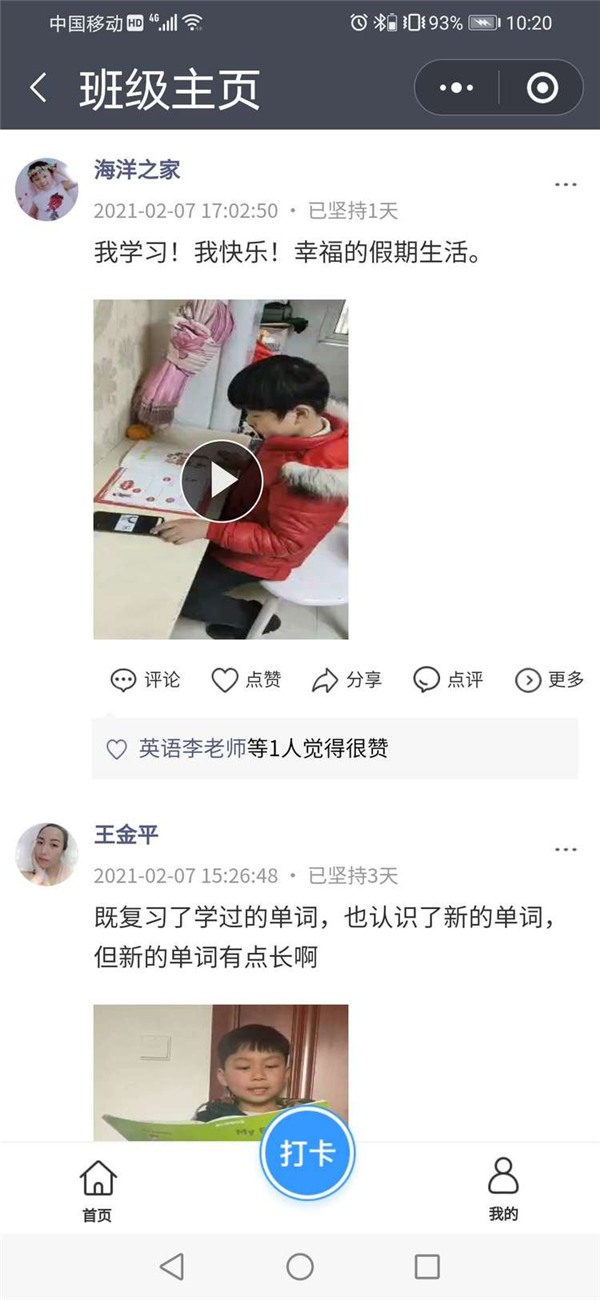
Task: Open 更多 options under 海洋之家's post
Action: pos(549,680)
